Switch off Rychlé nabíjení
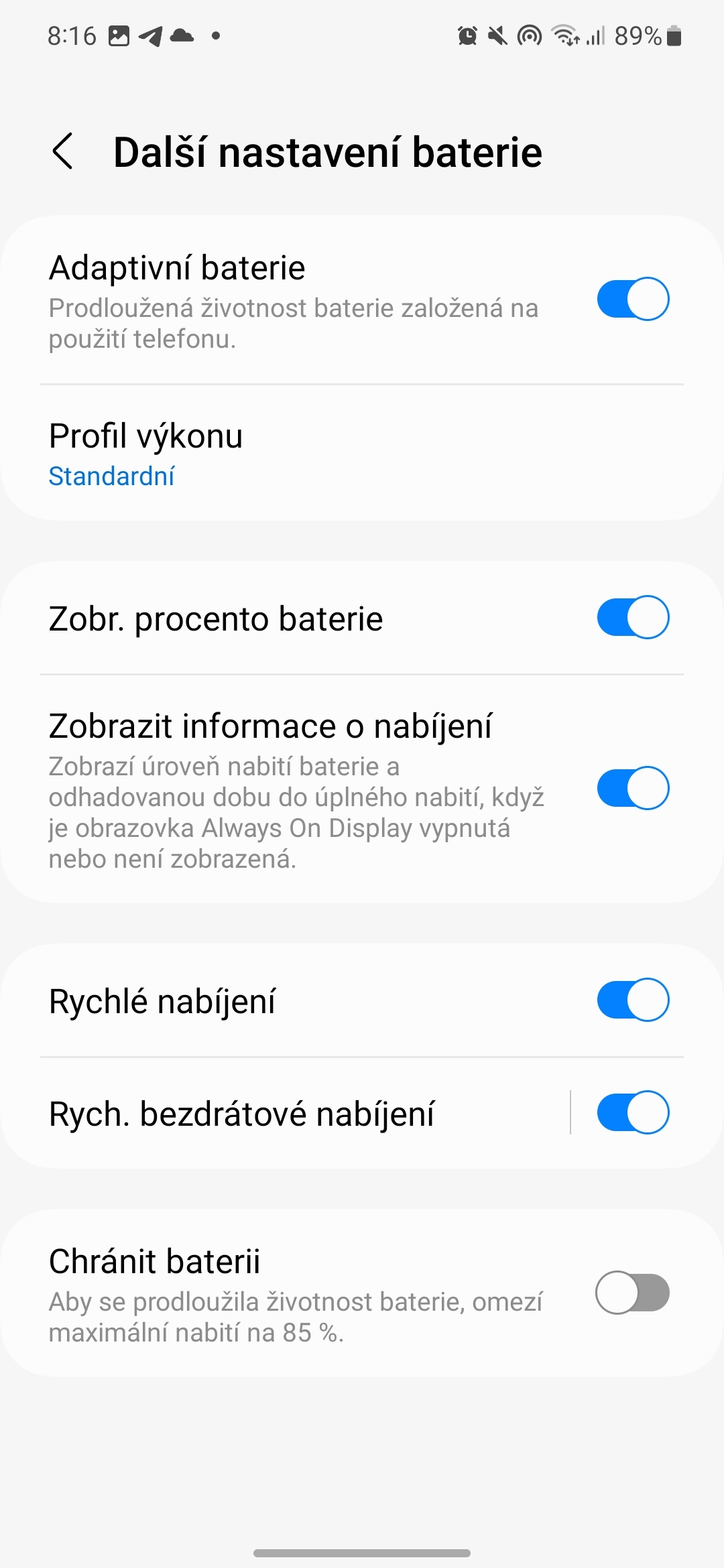Screen dimensions: 724x1568 coord(633,1000)
